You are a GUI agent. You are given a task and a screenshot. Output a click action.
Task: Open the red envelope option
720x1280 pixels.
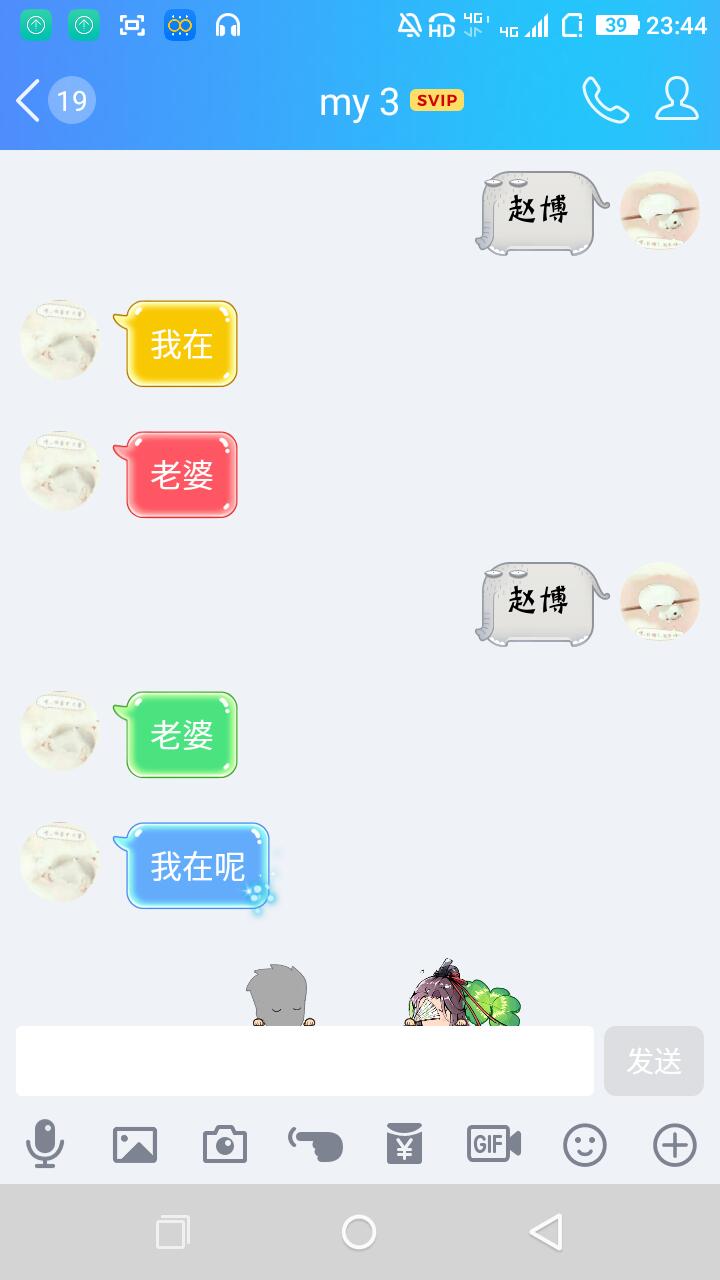pyautogui.click(x=405, y=1144)
